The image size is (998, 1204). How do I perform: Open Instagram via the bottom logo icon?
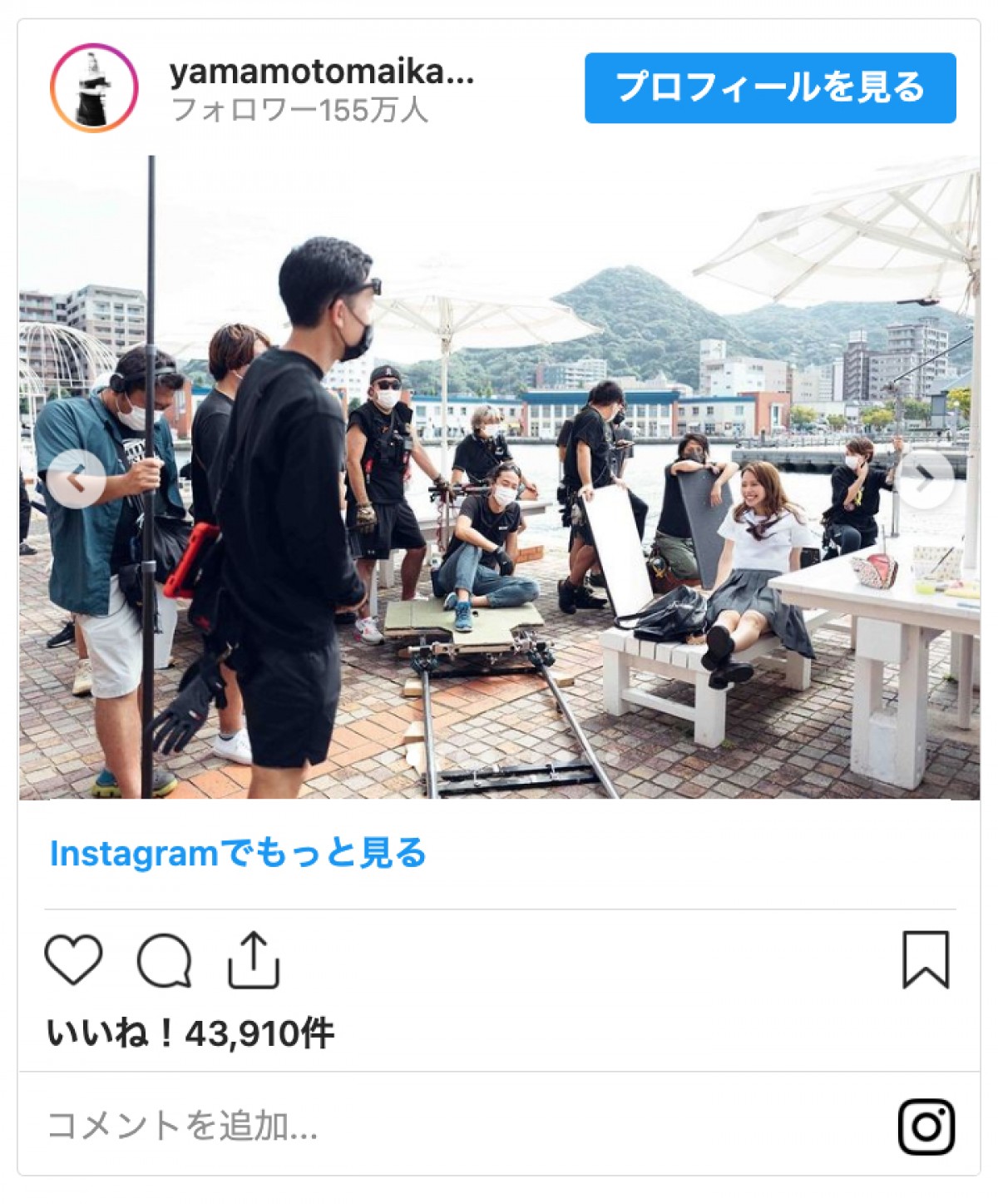tap(926, 1127)
